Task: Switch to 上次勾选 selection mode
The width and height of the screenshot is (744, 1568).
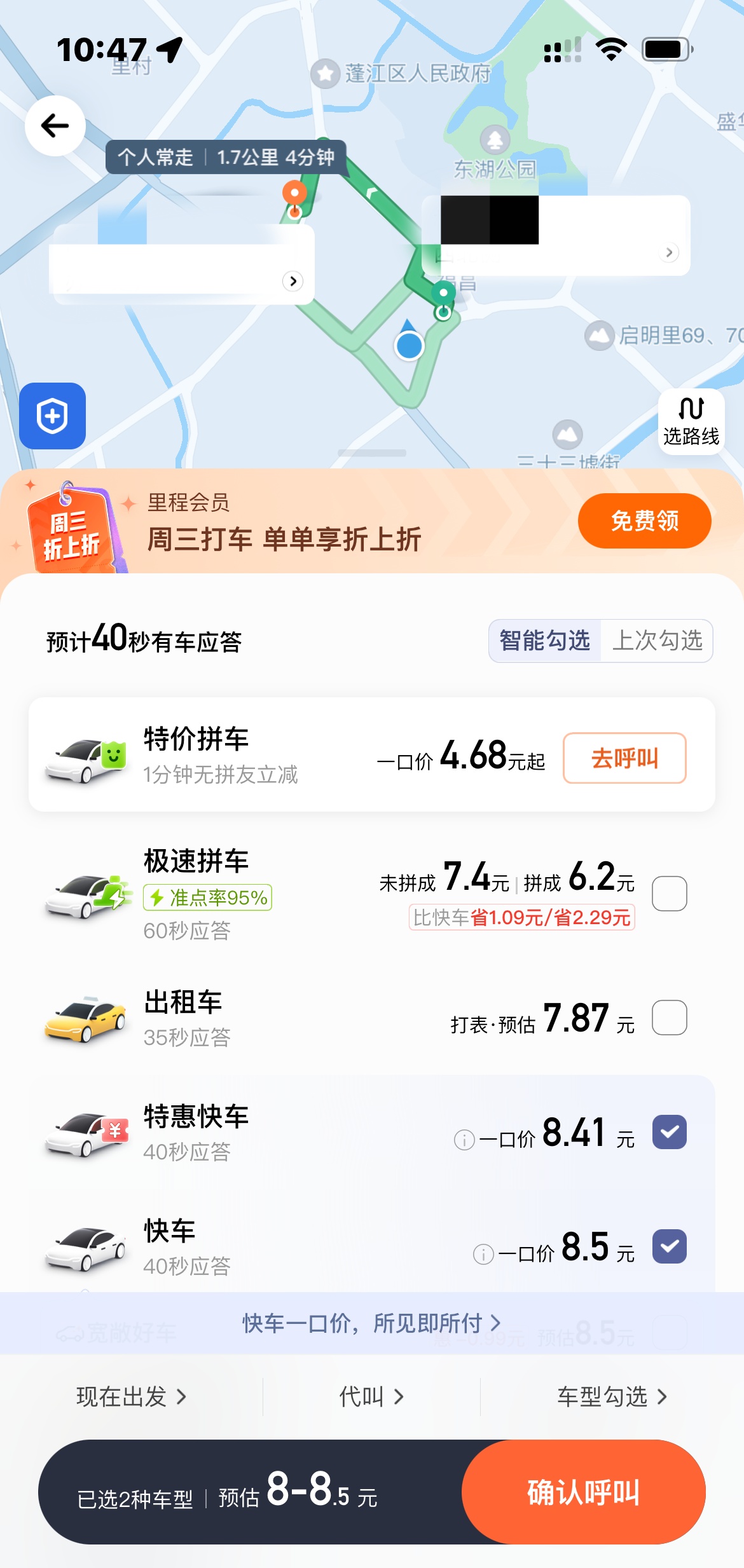Action: pyautogui.click(x=657, y=641)
